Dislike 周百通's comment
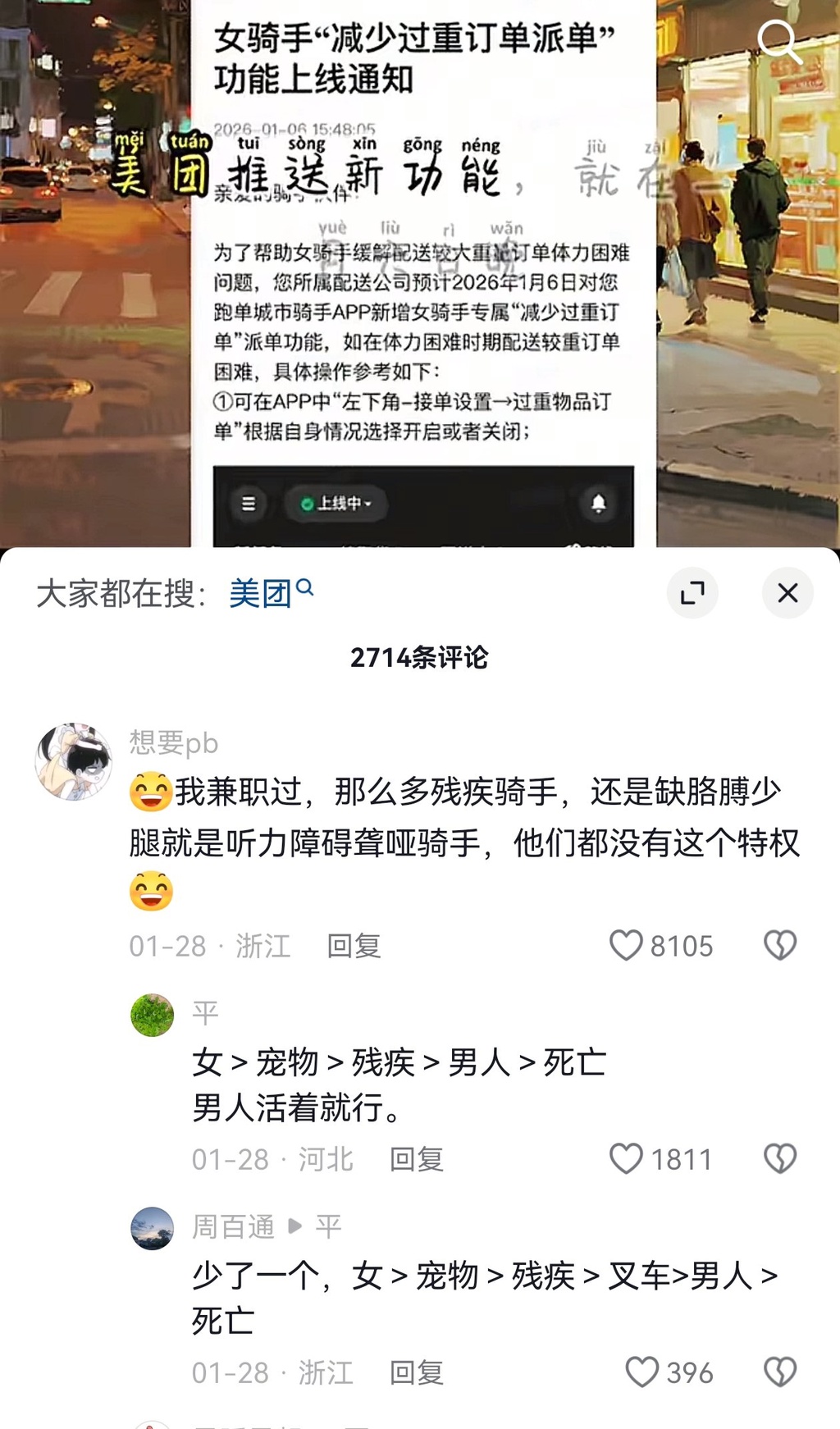The height and width of the screenshot is (1429, 840). 779,1372
